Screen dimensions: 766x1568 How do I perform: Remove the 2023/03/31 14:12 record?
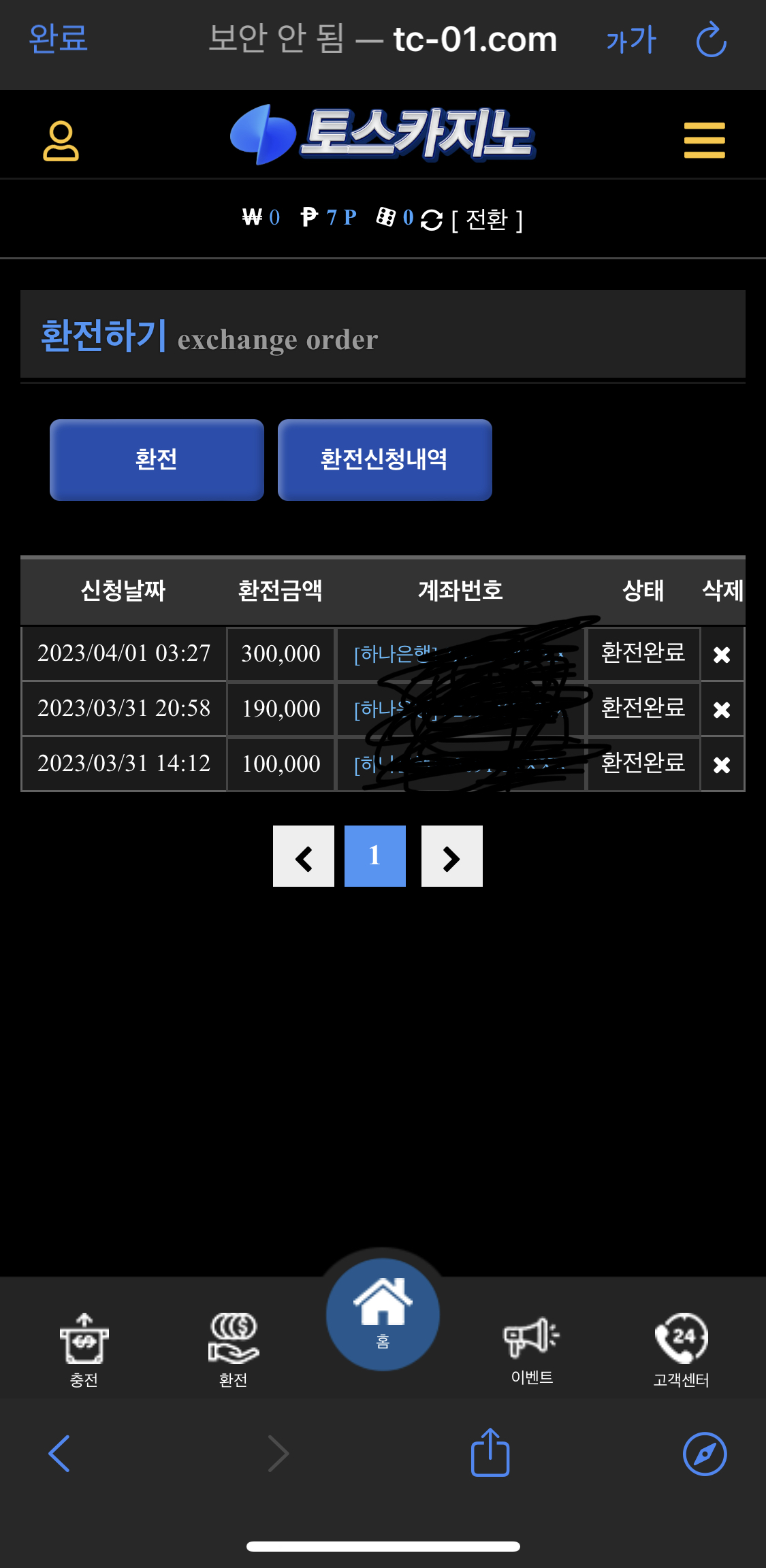[722, 765]
